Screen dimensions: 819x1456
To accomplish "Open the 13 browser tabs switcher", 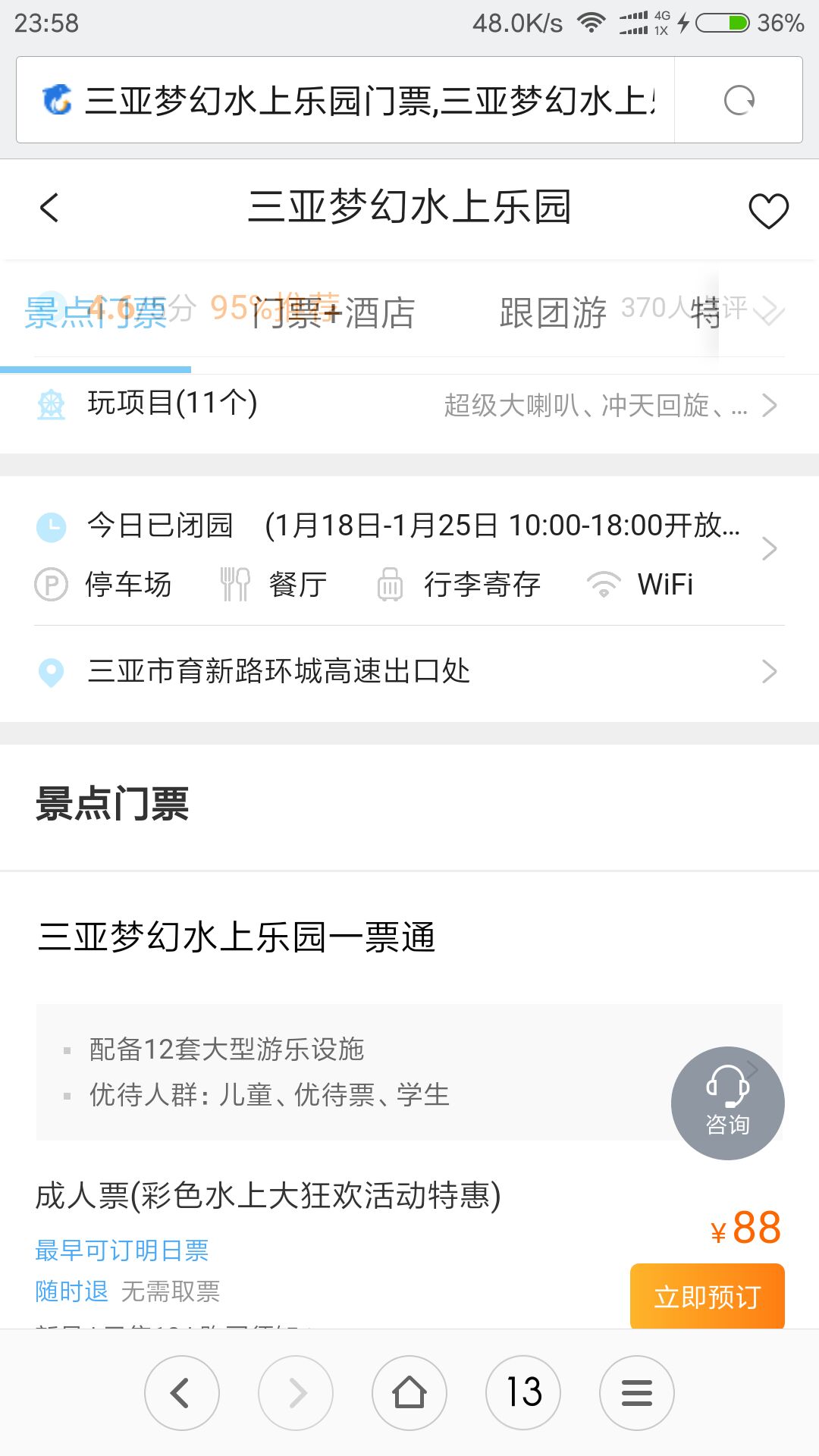I will (x=523, y=1392).
